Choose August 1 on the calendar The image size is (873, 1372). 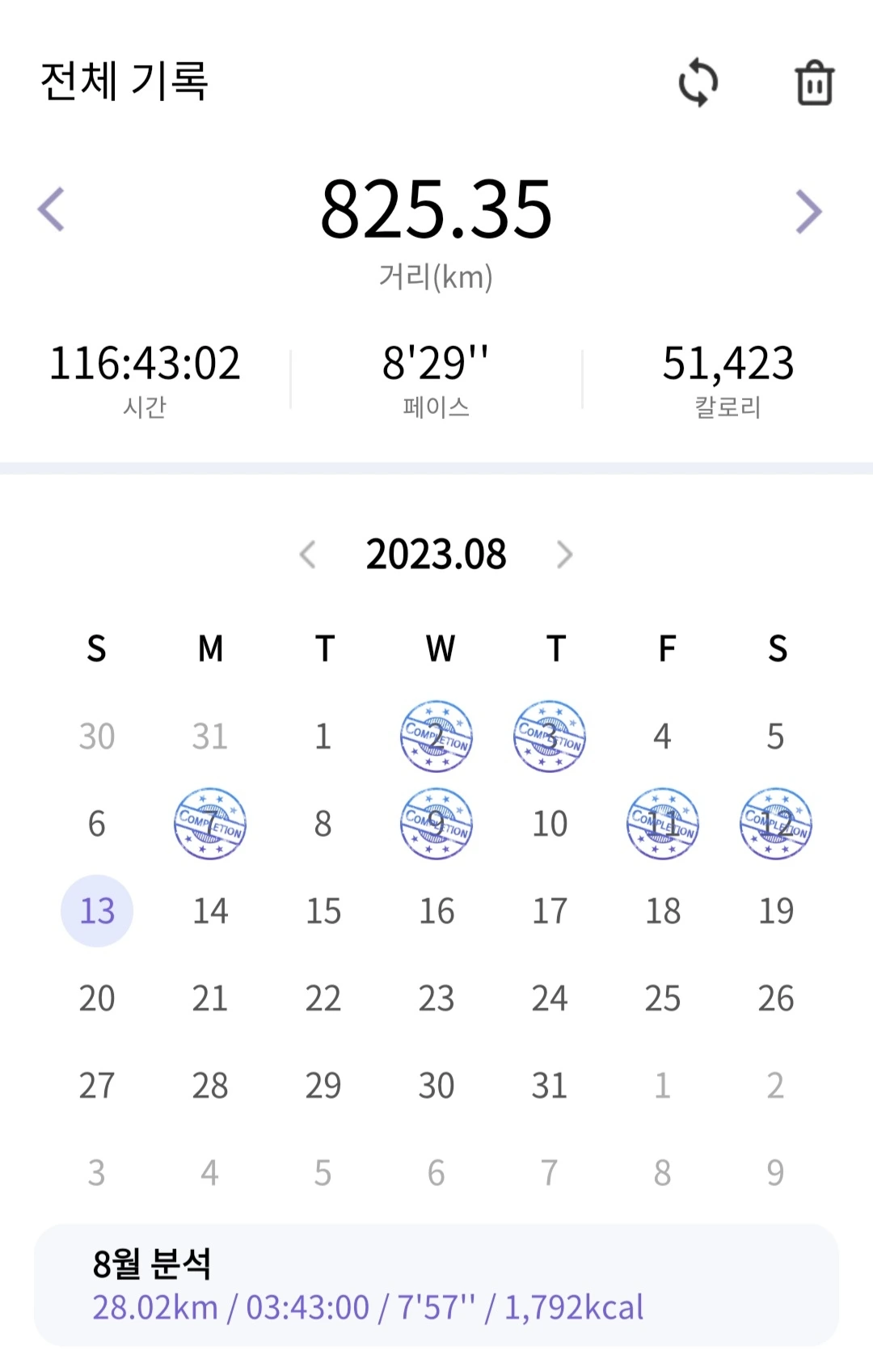point(323,736)
